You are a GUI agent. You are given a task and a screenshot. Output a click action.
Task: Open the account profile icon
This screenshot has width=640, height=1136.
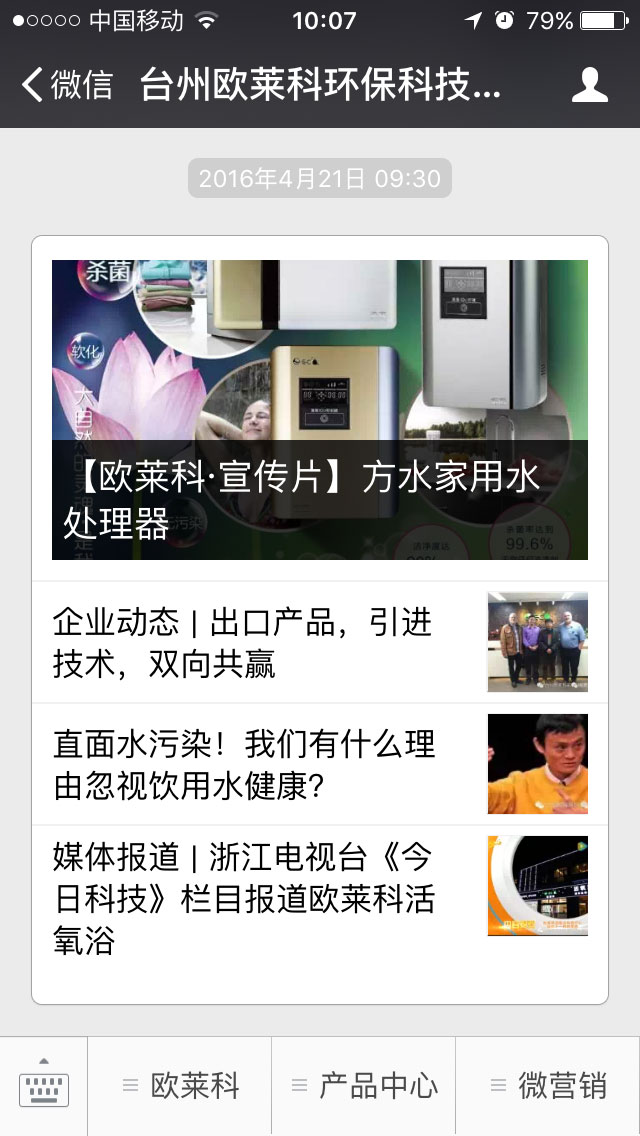pyautogui.click(x=589, y=85)
